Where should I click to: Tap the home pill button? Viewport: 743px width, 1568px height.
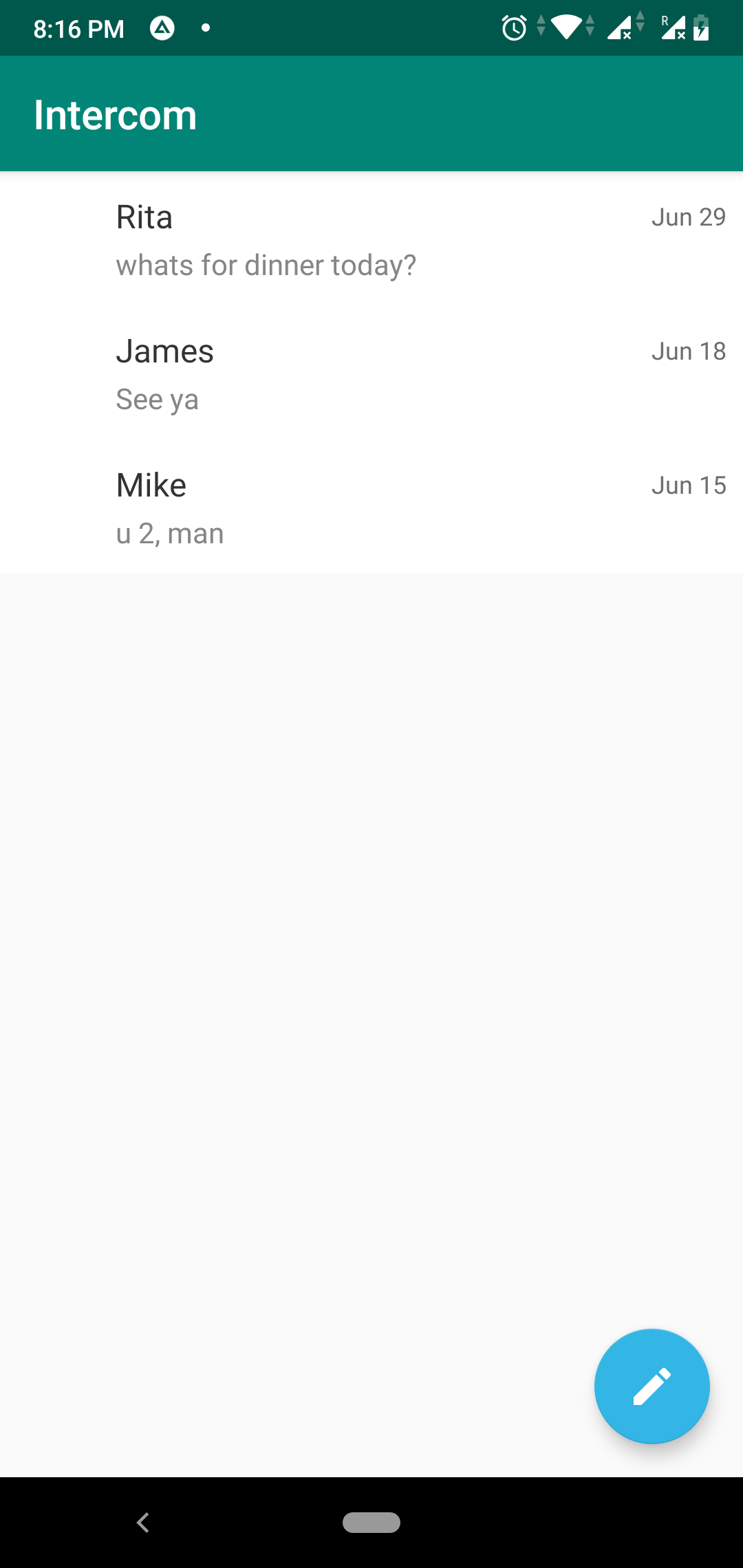371,1523
